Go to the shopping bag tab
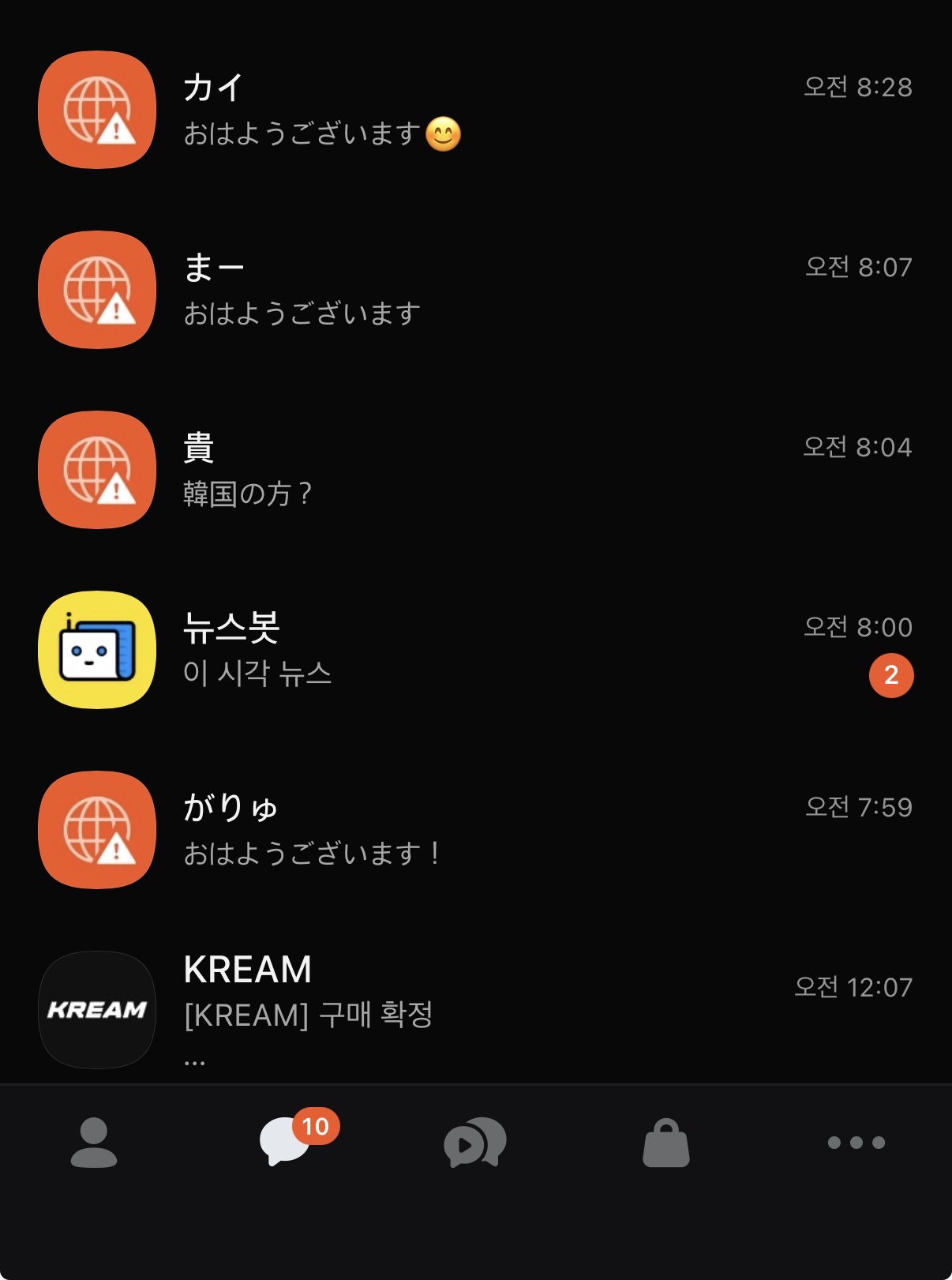952x1280 pixels. 665,1143
